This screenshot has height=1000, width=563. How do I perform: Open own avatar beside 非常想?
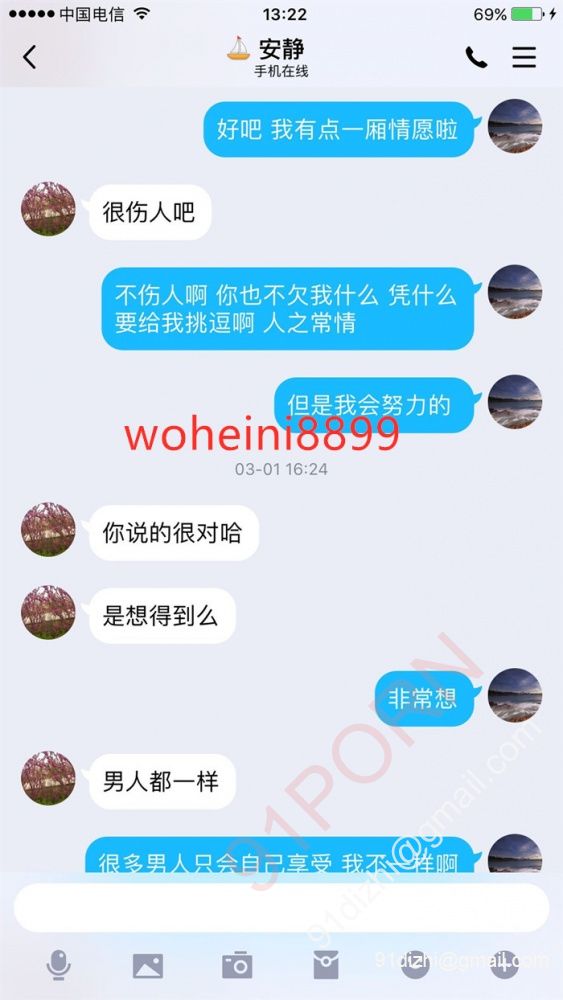coord(515,695)
